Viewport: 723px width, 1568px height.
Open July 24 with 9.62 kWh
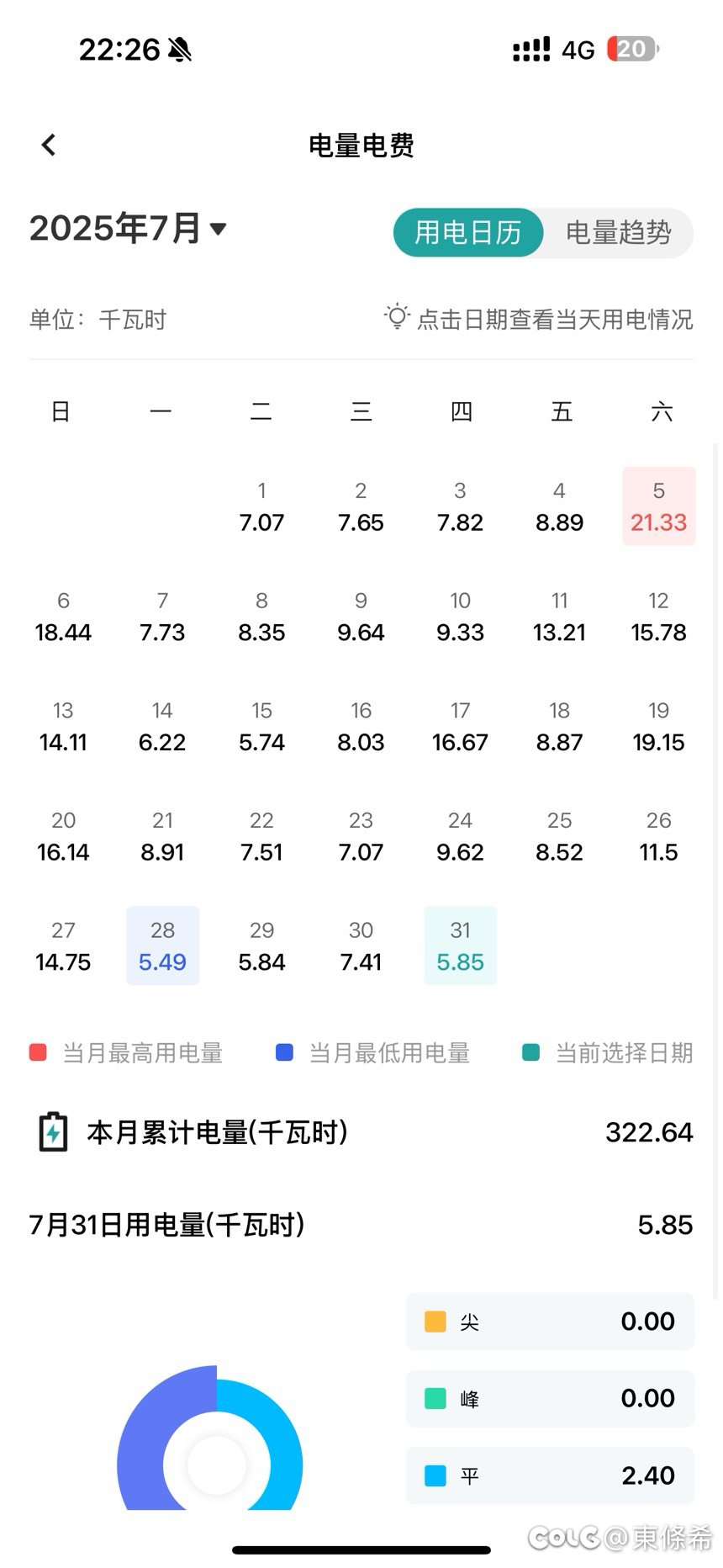(x=461, y=836)
